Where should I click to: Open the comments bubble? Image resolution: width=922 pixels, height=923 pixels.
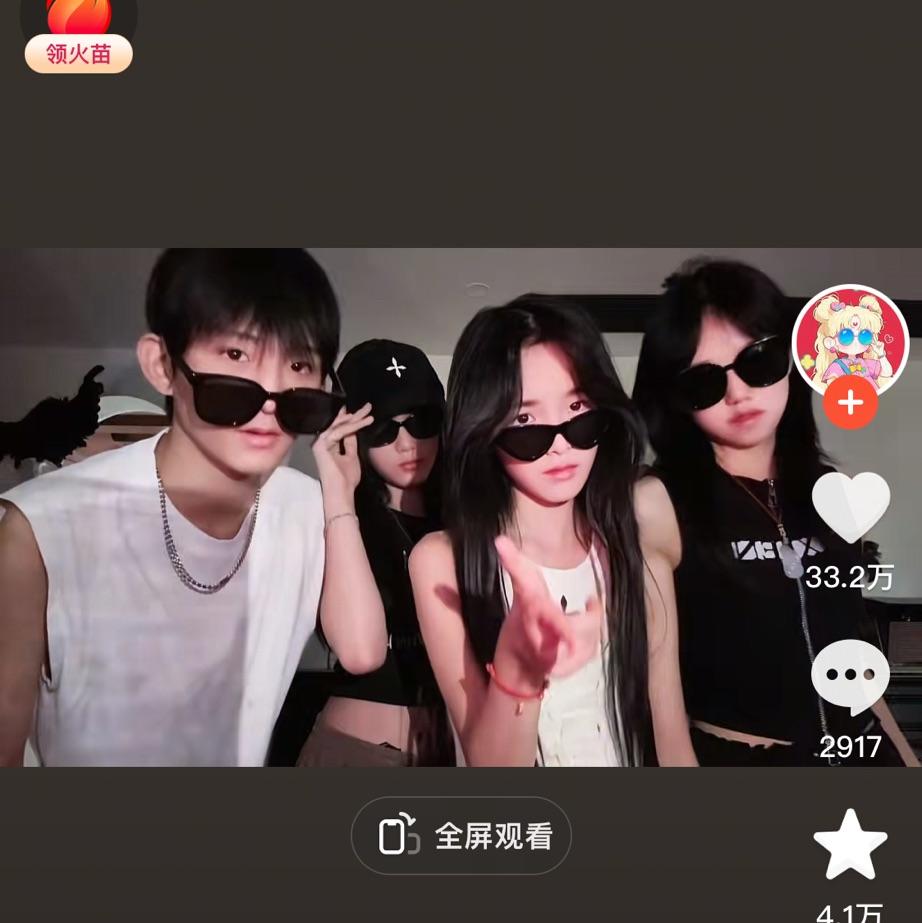pyautogui.click(x=850, y=677)
